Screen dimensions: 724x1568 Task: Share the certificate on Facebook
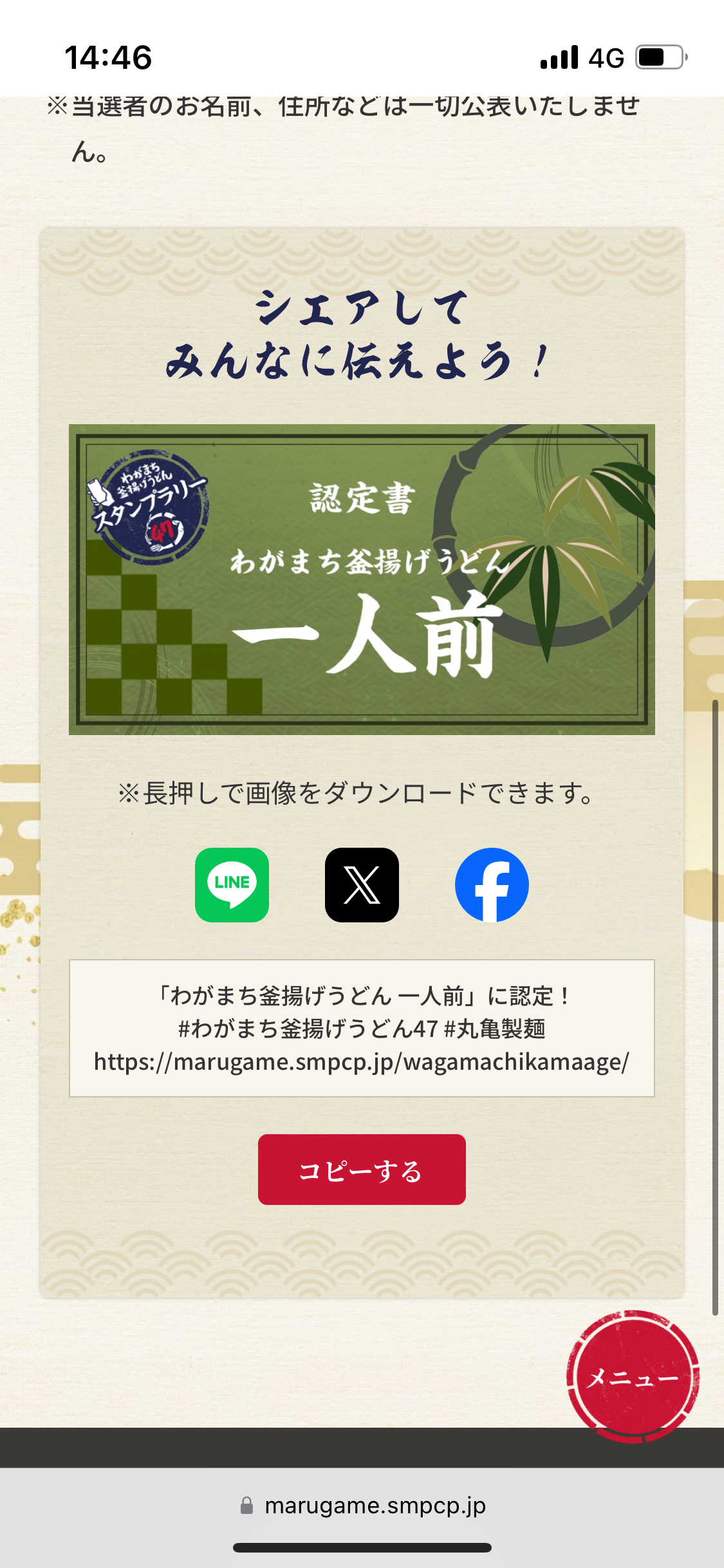[x=492, y=885]
